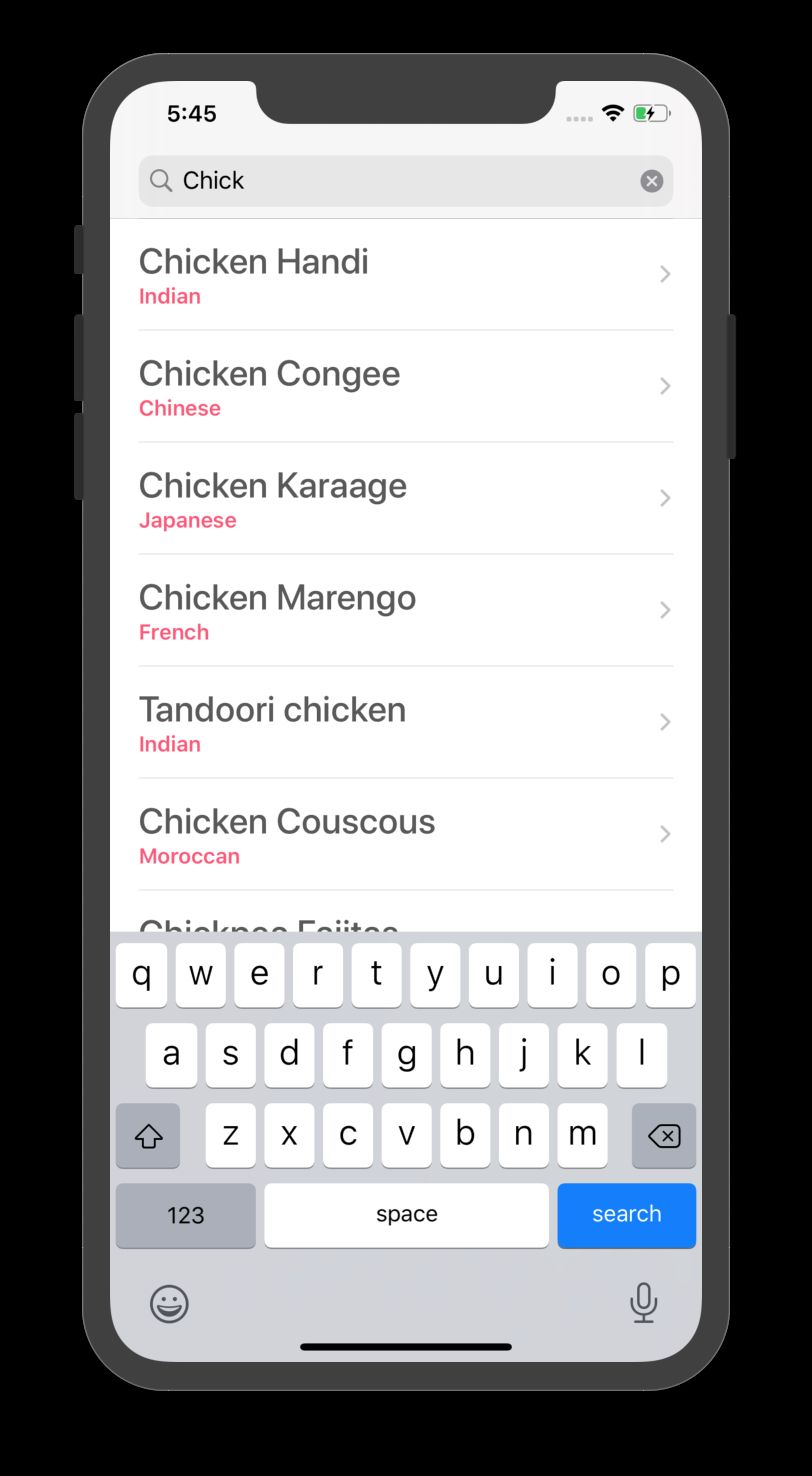Switch the keyboard to the 123 number layout
Screen dimensions: 812x1476
tap(185, 1215)
